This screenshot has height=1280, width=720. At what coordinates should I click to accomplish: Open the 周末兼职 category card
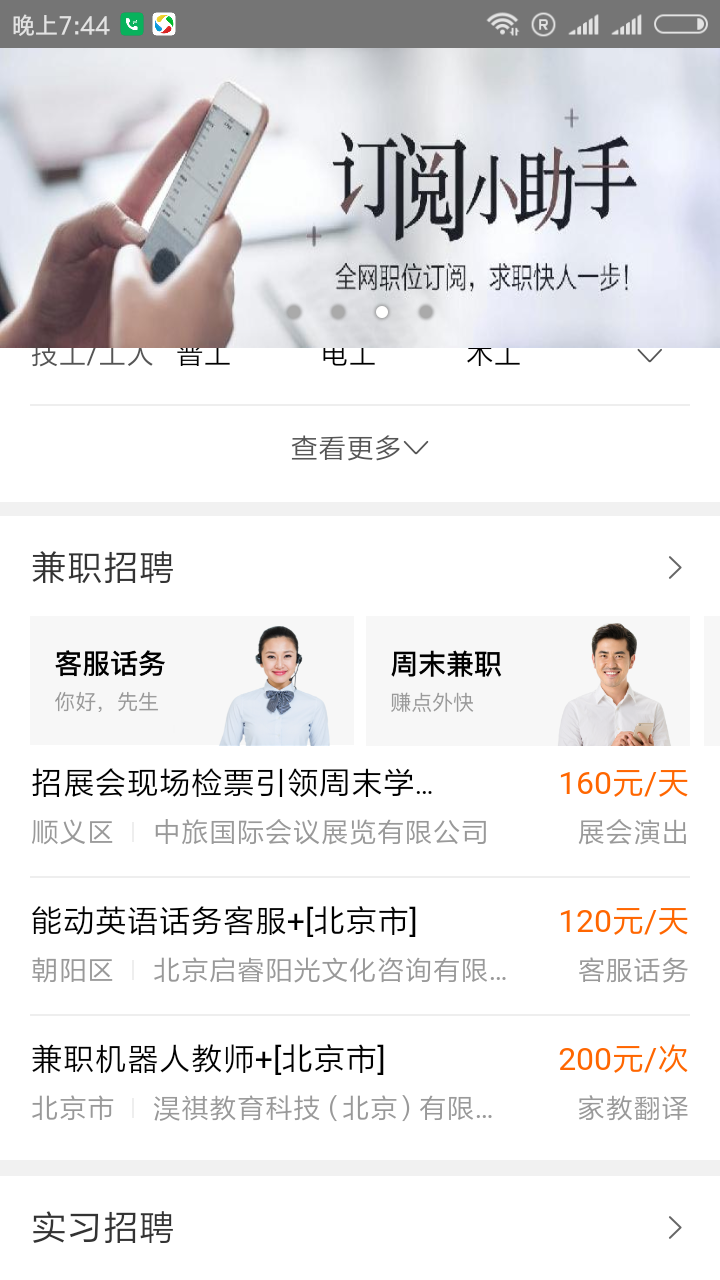point(528,681)
